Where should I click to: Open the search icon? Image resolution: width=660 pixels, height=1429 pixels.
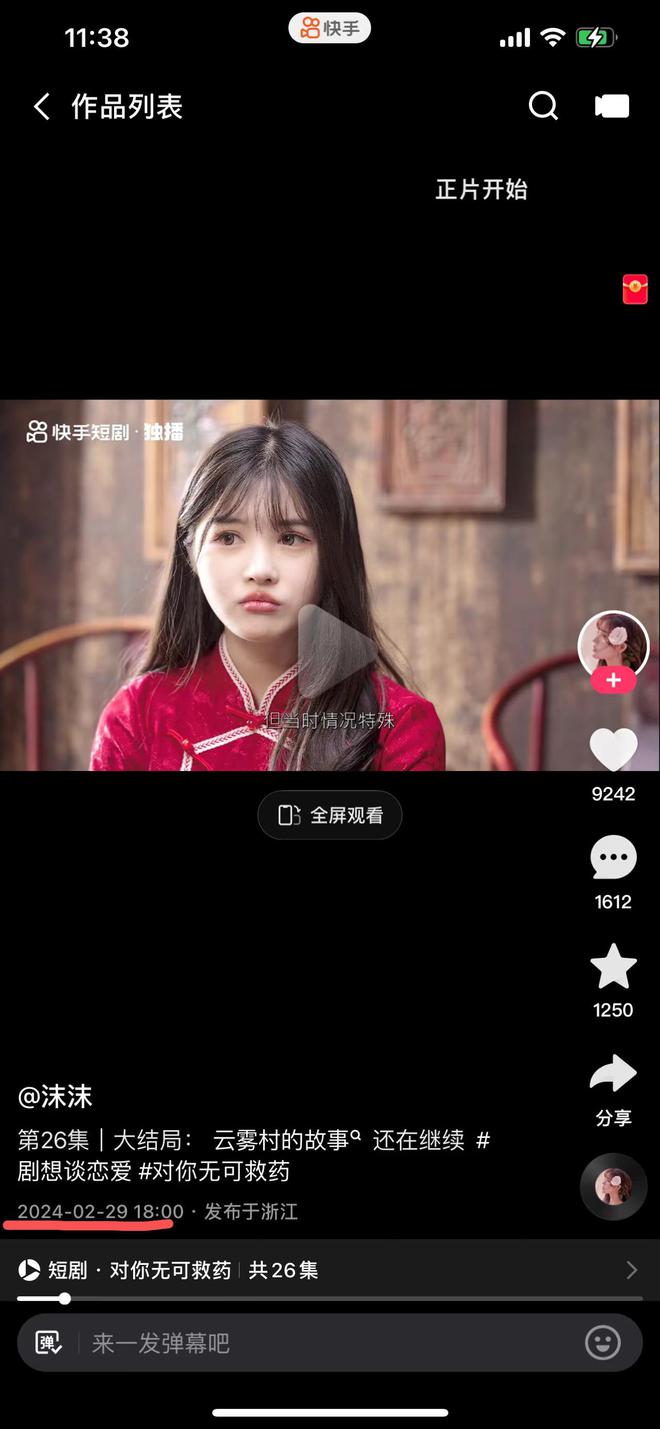tap(543, 106)
